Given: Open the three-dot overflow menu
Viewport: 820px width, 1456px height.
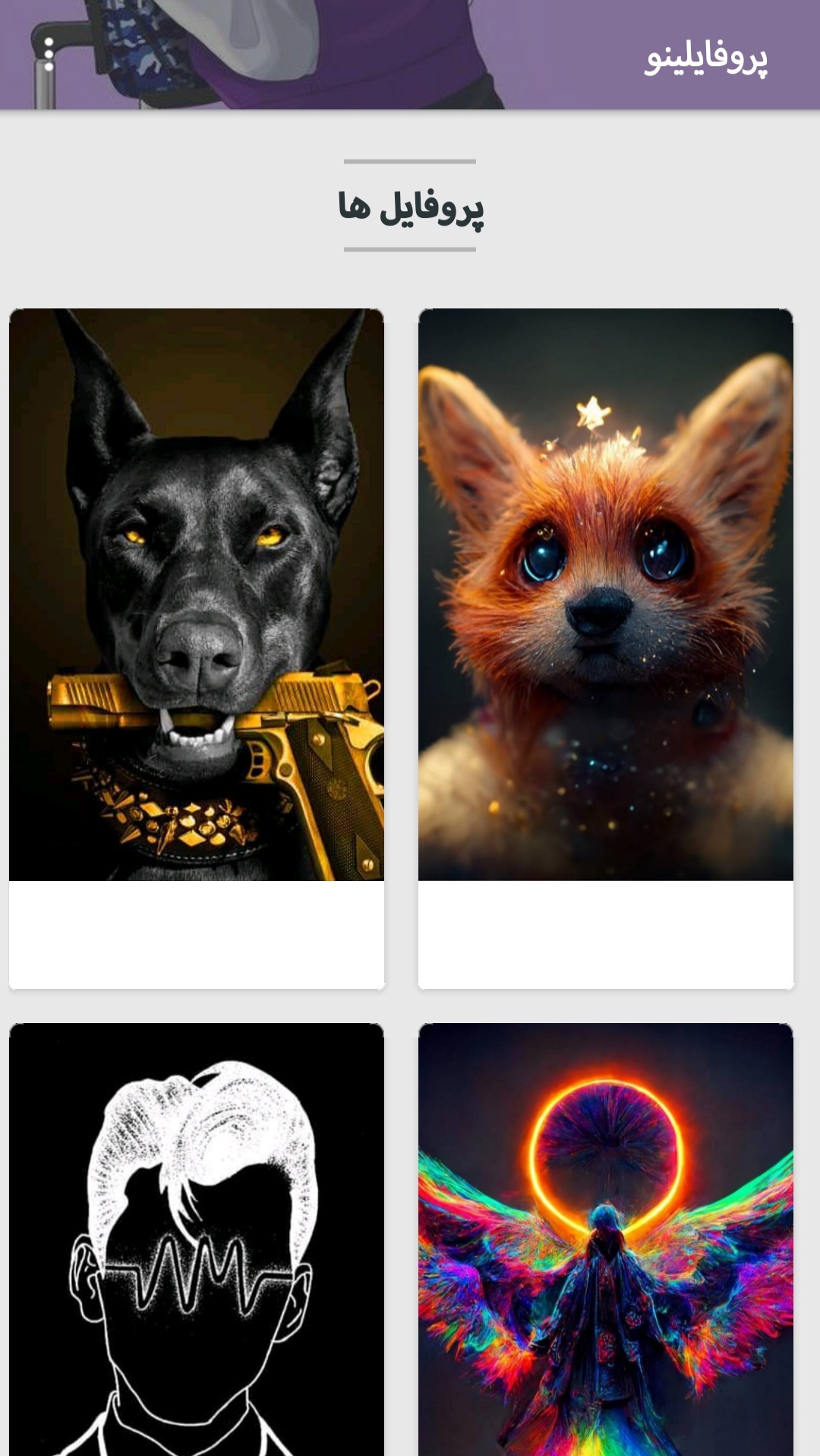Looking at the screenshot, I should pos(49,55).
